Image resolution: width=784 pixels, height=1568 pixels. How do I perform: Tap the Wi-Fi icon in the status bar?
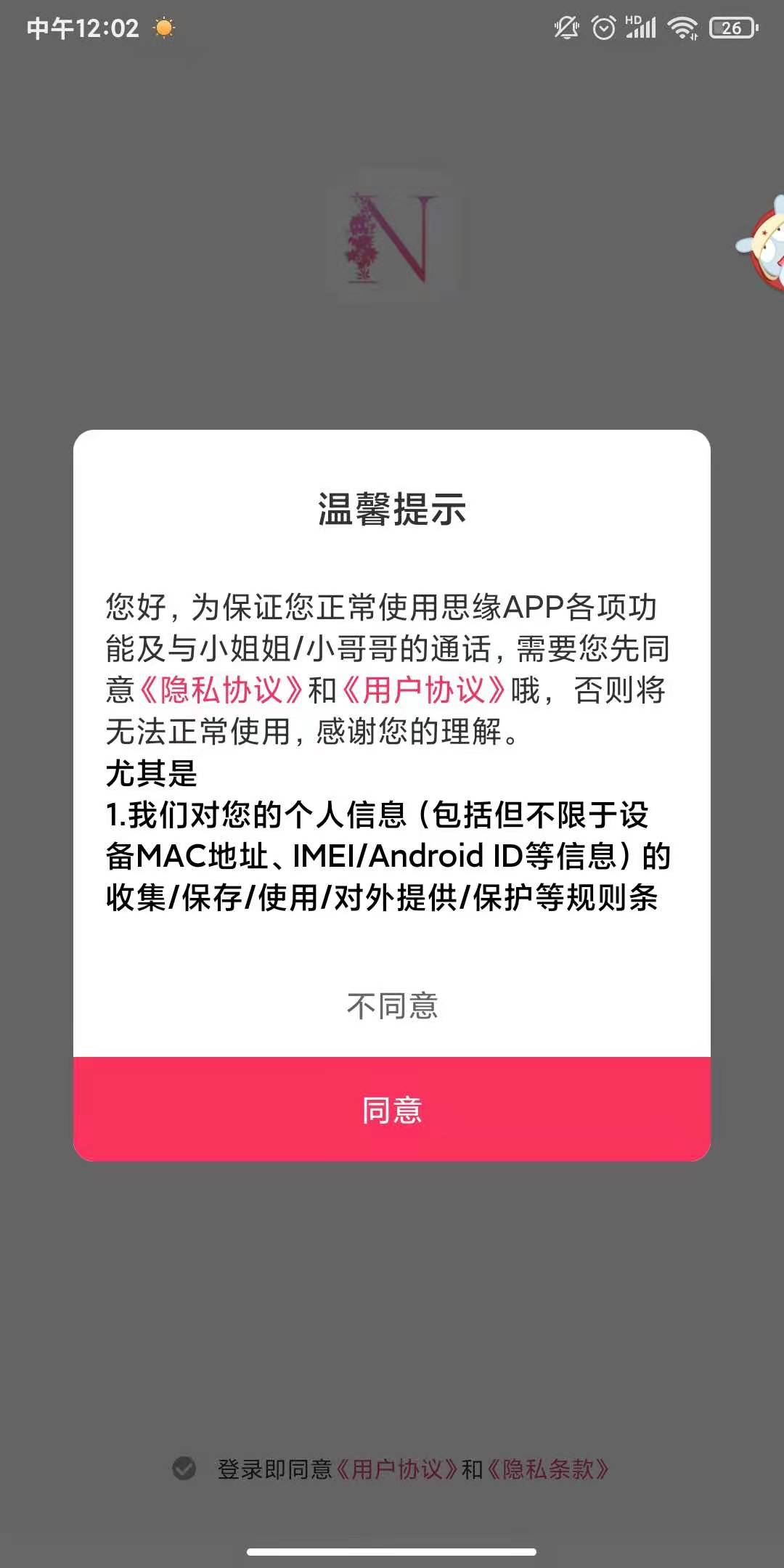(x=683, y=28)
